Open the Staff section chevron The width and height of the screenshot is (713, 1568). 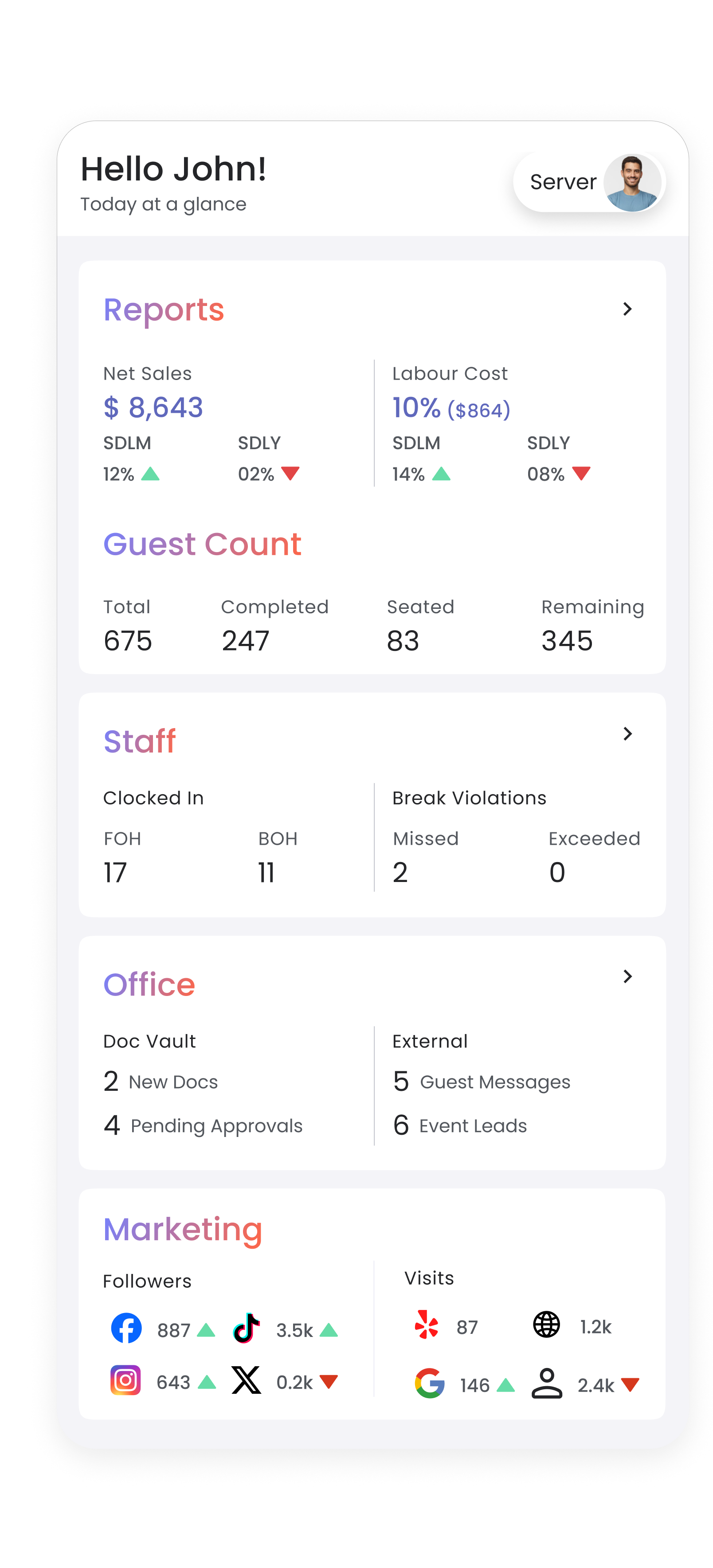tap(627, 734)
